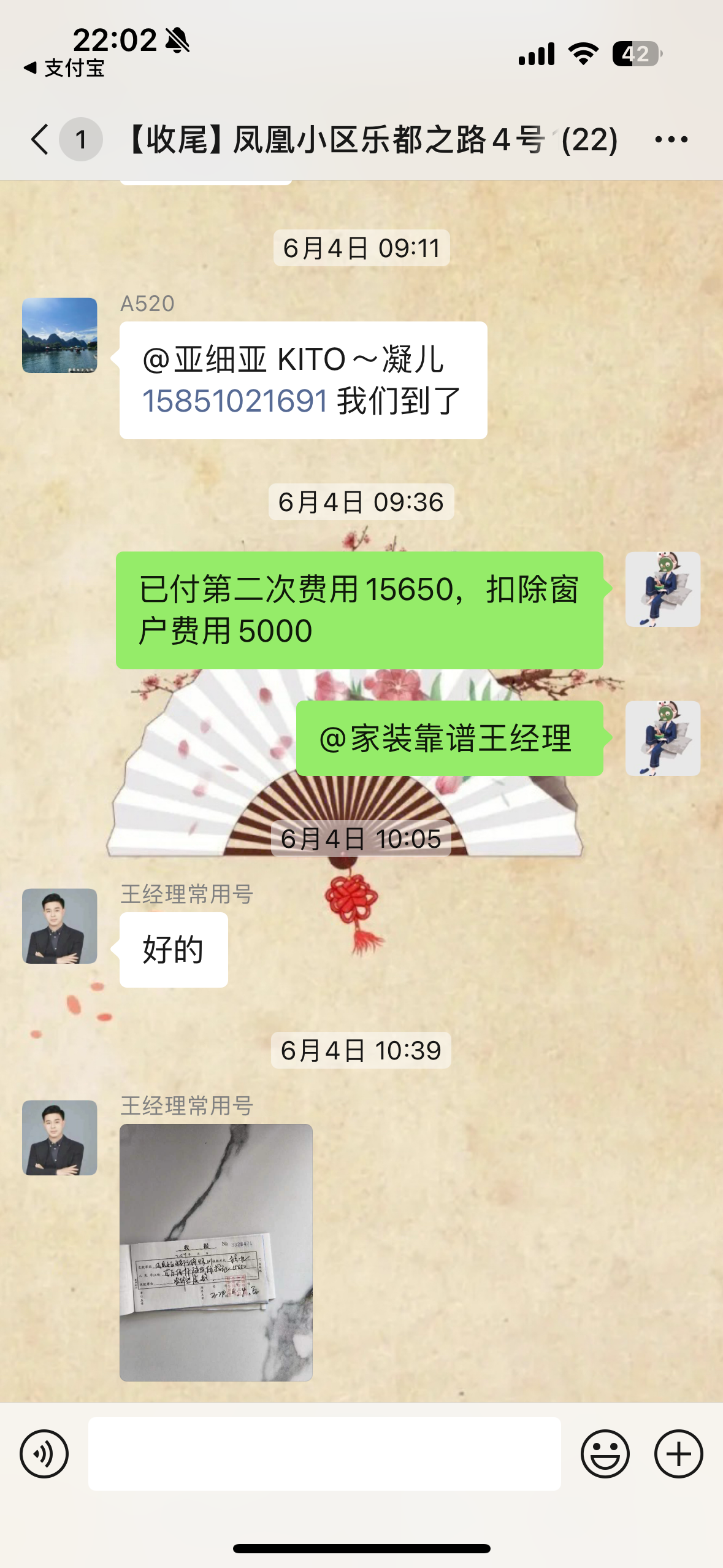Open my avatar next to 已付第二次费用 message
Viewport: 723px width, 1568px height.
click(662, 589)
